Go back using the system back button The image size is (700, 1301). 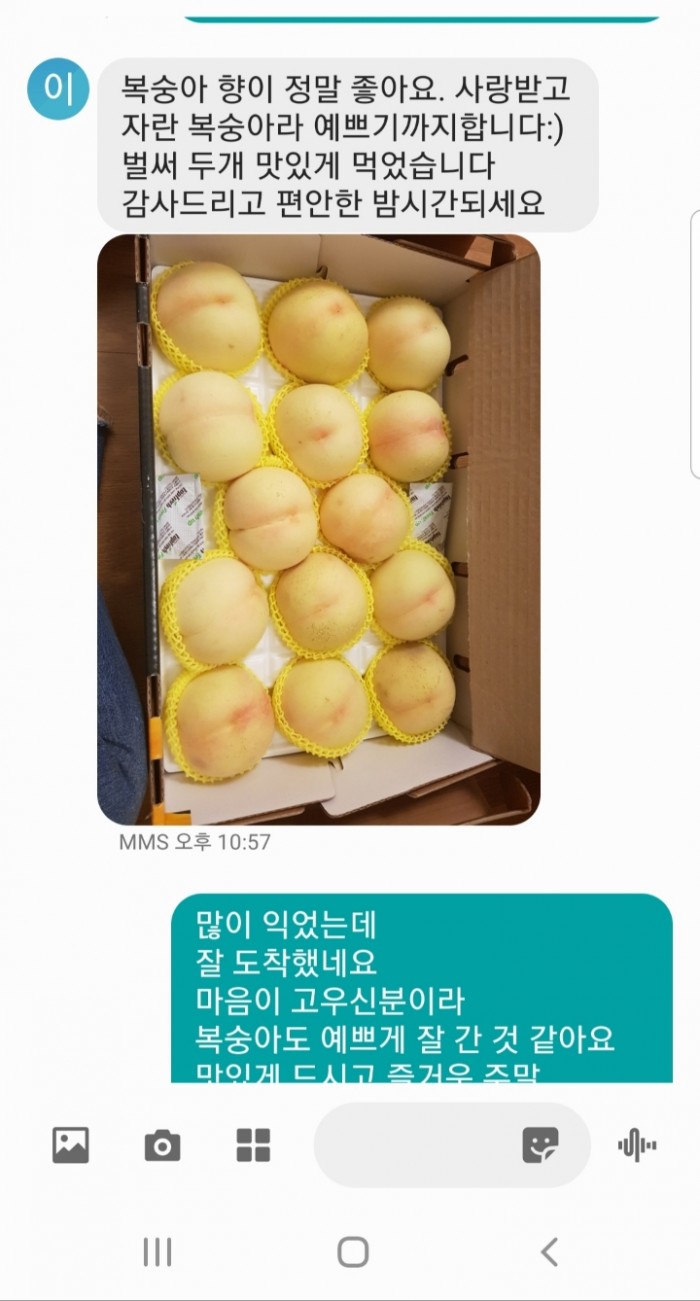point(548,1251)
